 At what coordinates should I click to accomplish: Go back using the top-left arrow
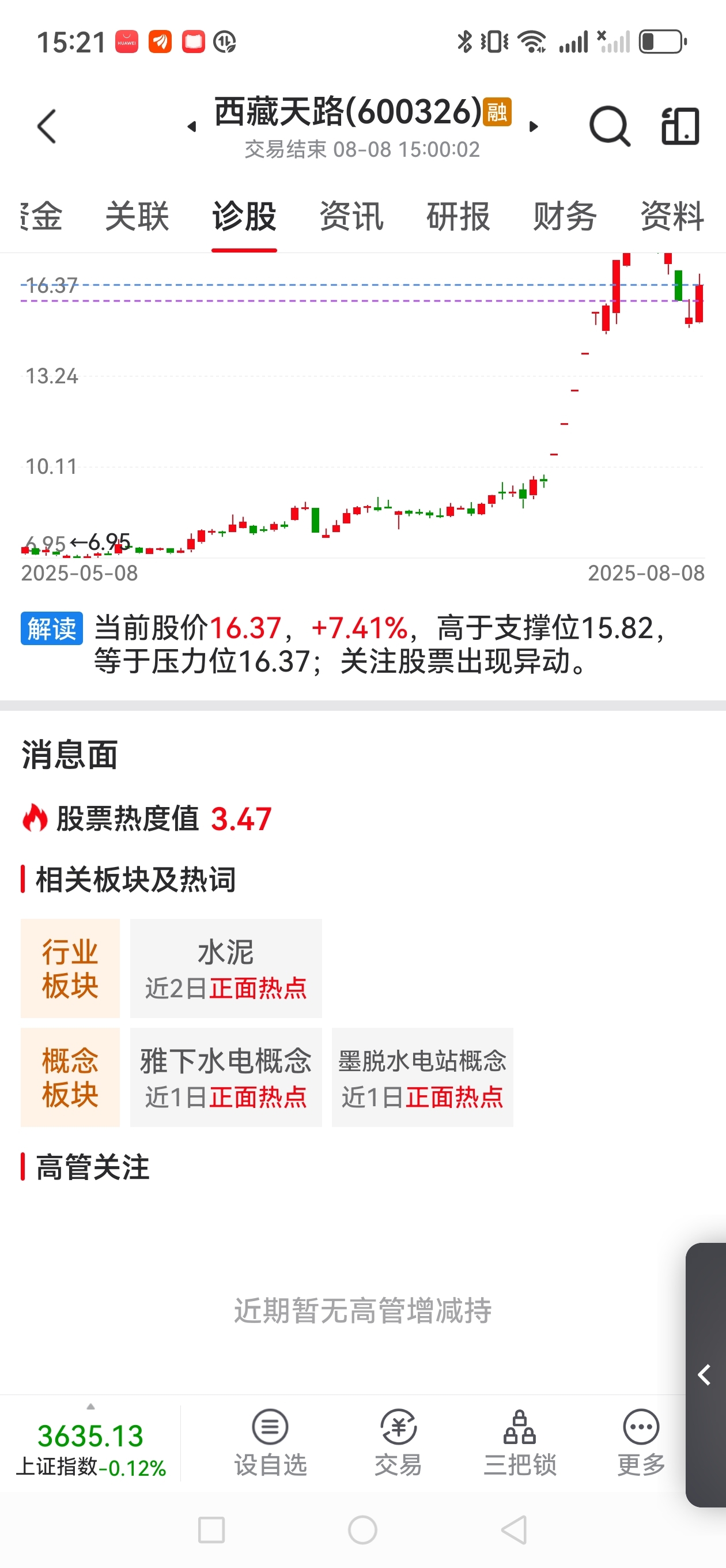47,127
